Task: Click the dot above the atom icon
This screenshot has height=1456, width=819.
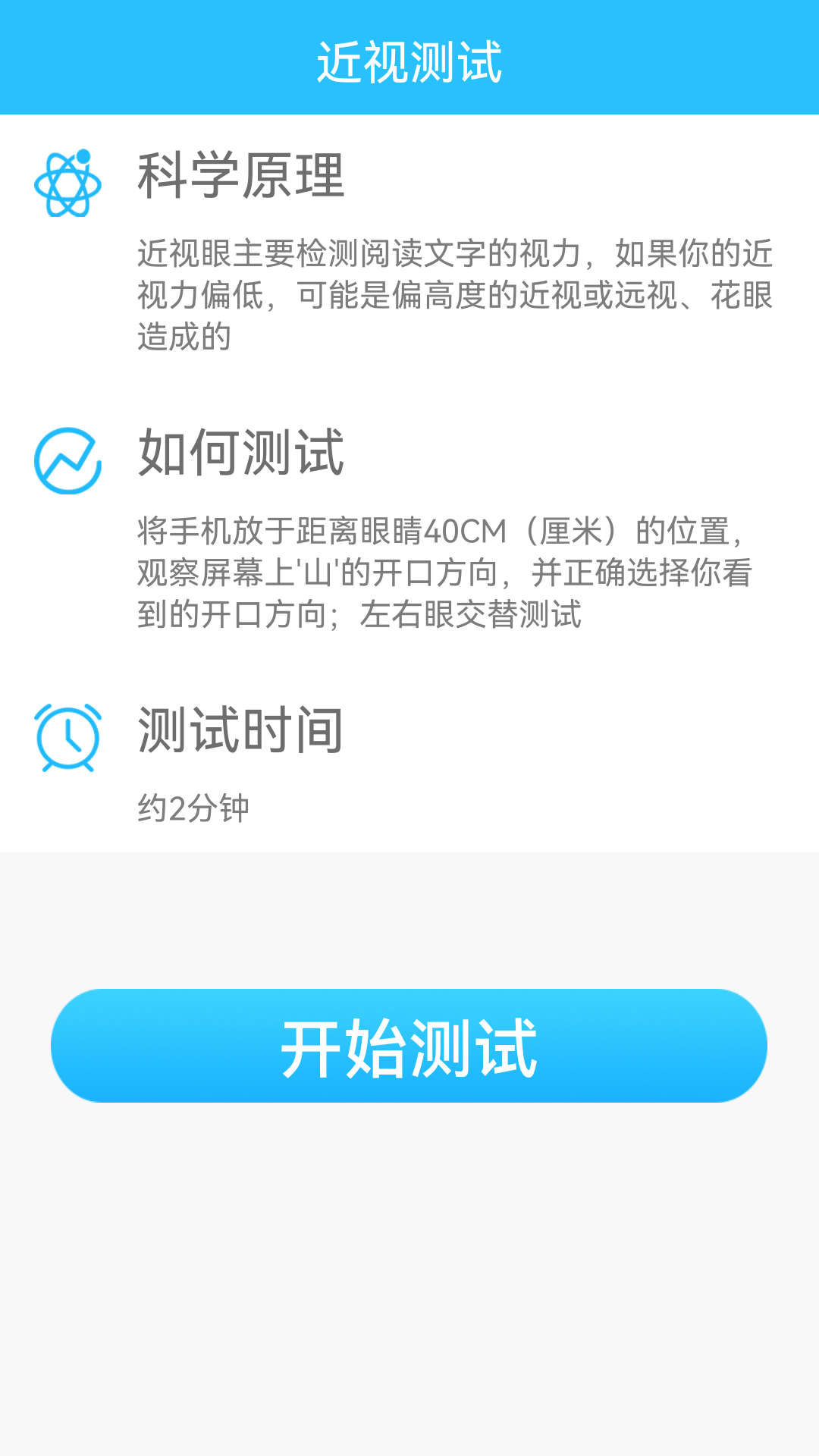Action: click(x=83, y=155)
